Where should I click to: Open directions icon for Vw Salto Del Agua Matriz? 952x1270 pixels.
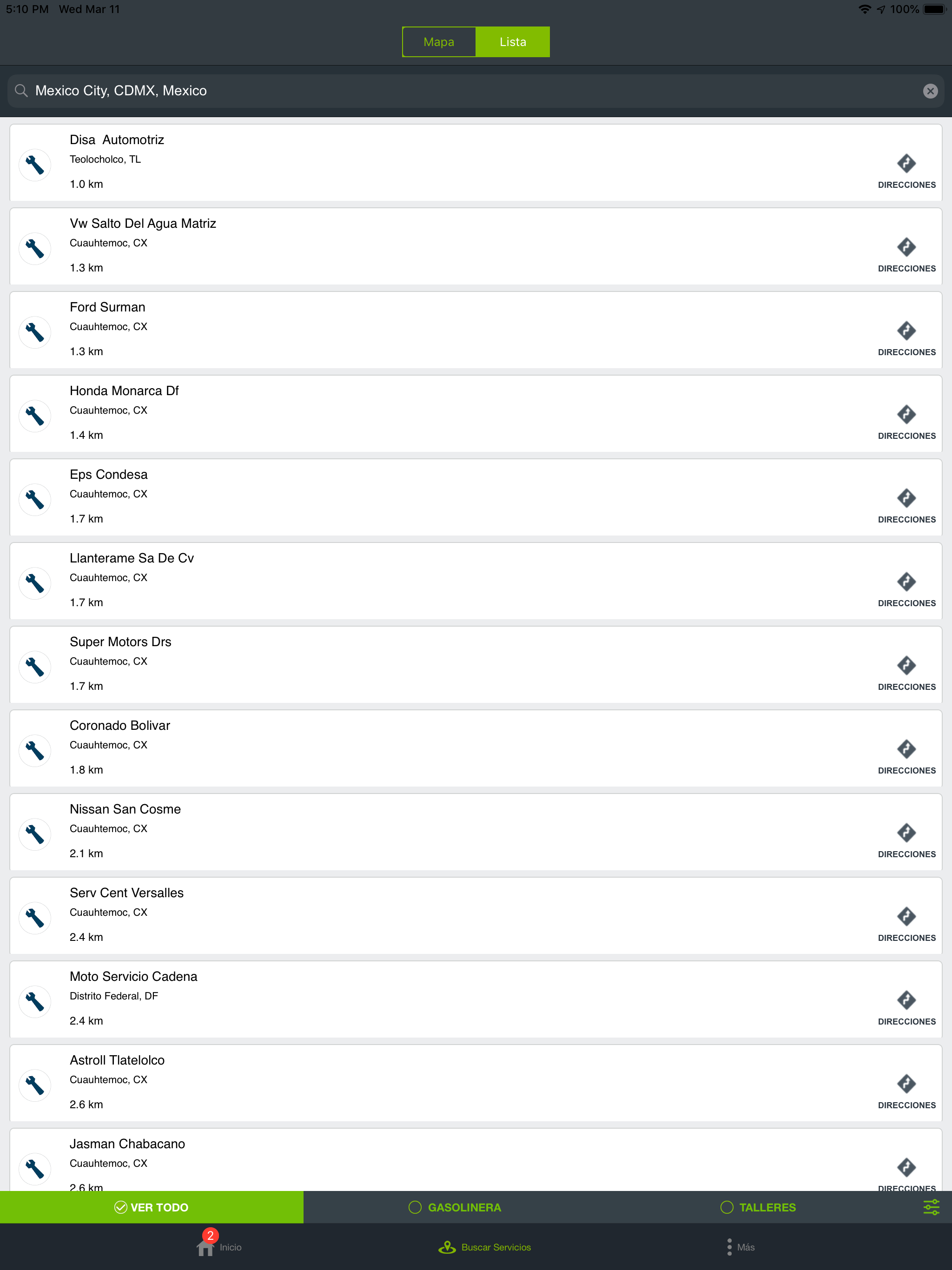[x=906, y=247]
